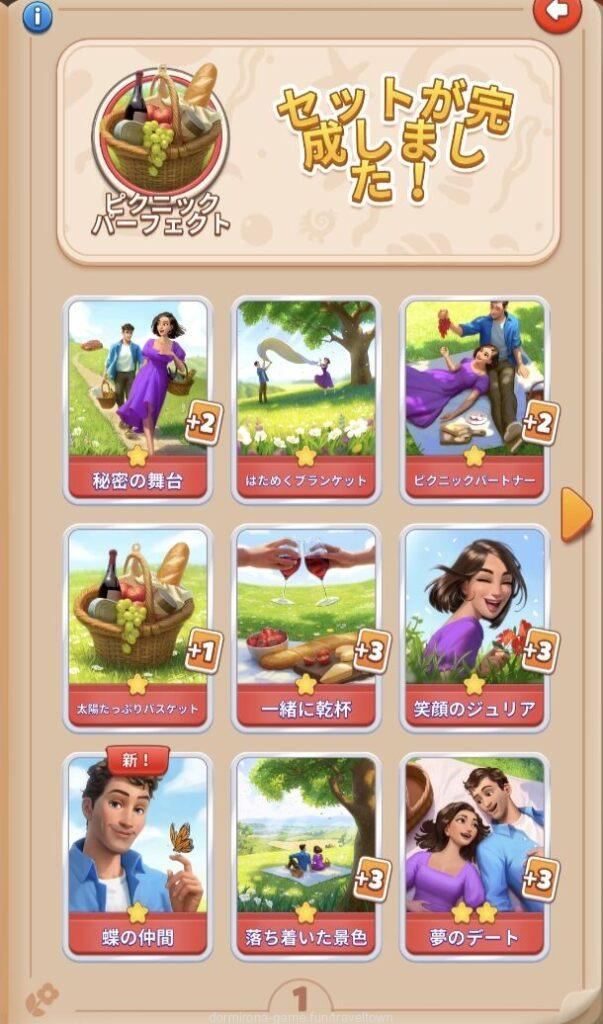This screenshot has height=1024, width=603.
Task: Open the 太陽たっぷりバスケット card
Action: coord(138,627)
